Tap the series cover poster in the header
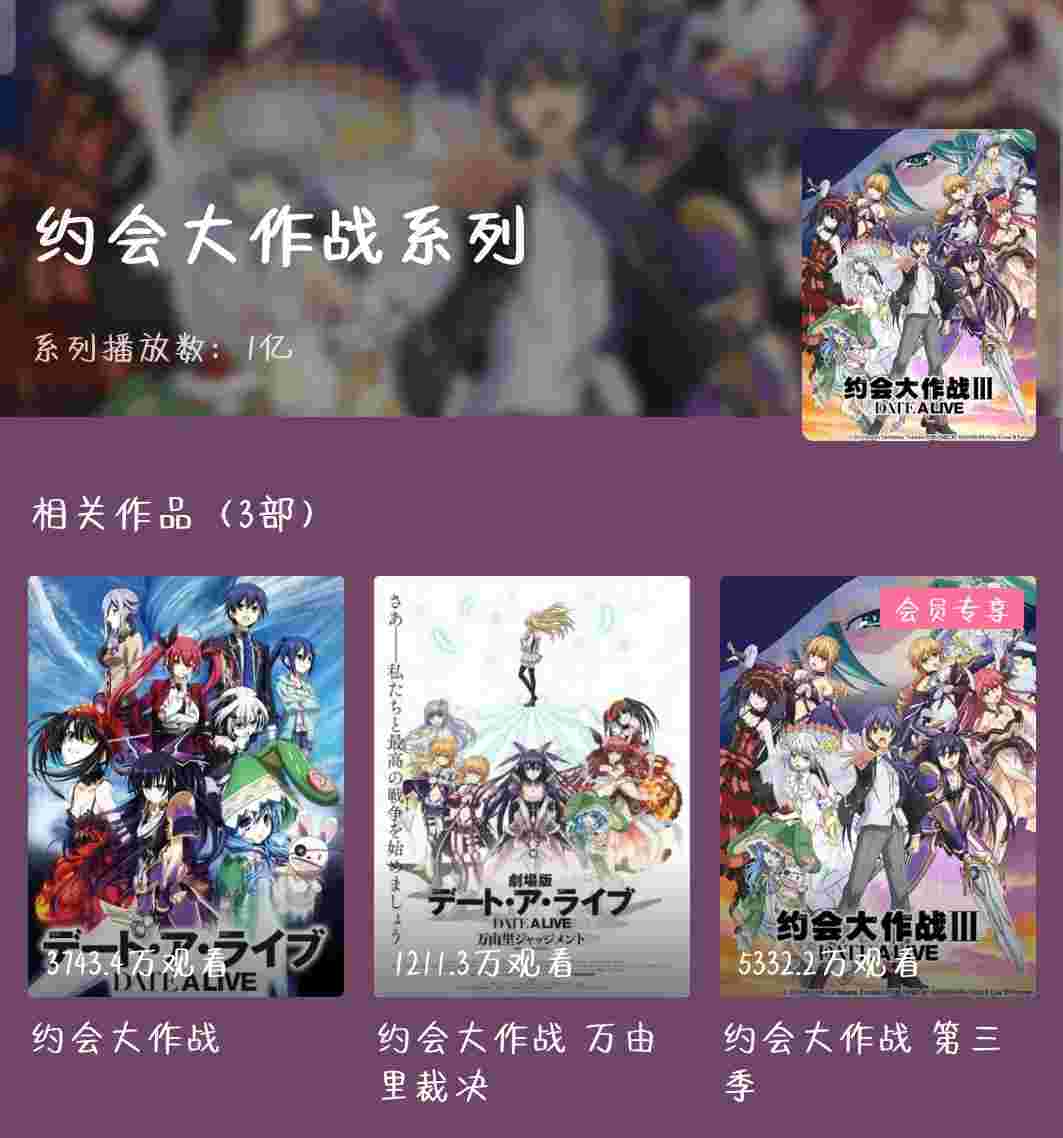Image resolution: width=1063 pixels, height=1138 pixels. pyautogui.click(x=918, y=285)
